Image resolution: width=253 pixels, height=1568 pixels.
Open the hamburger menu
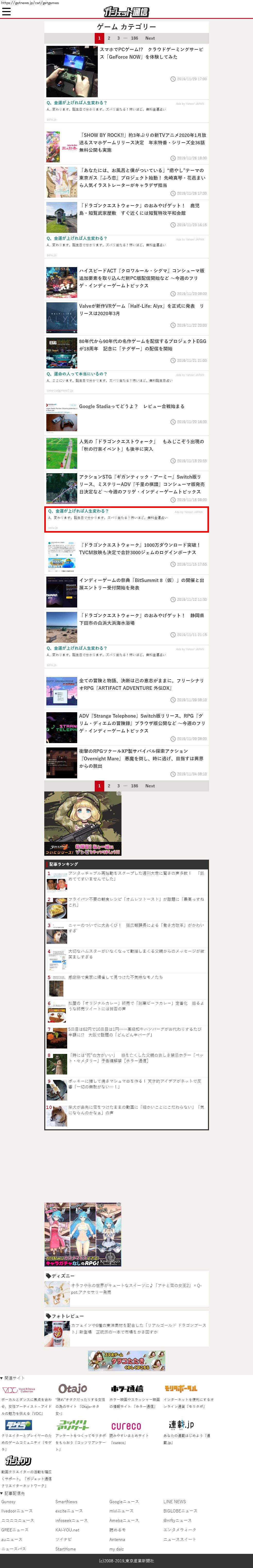coord(6,12)
